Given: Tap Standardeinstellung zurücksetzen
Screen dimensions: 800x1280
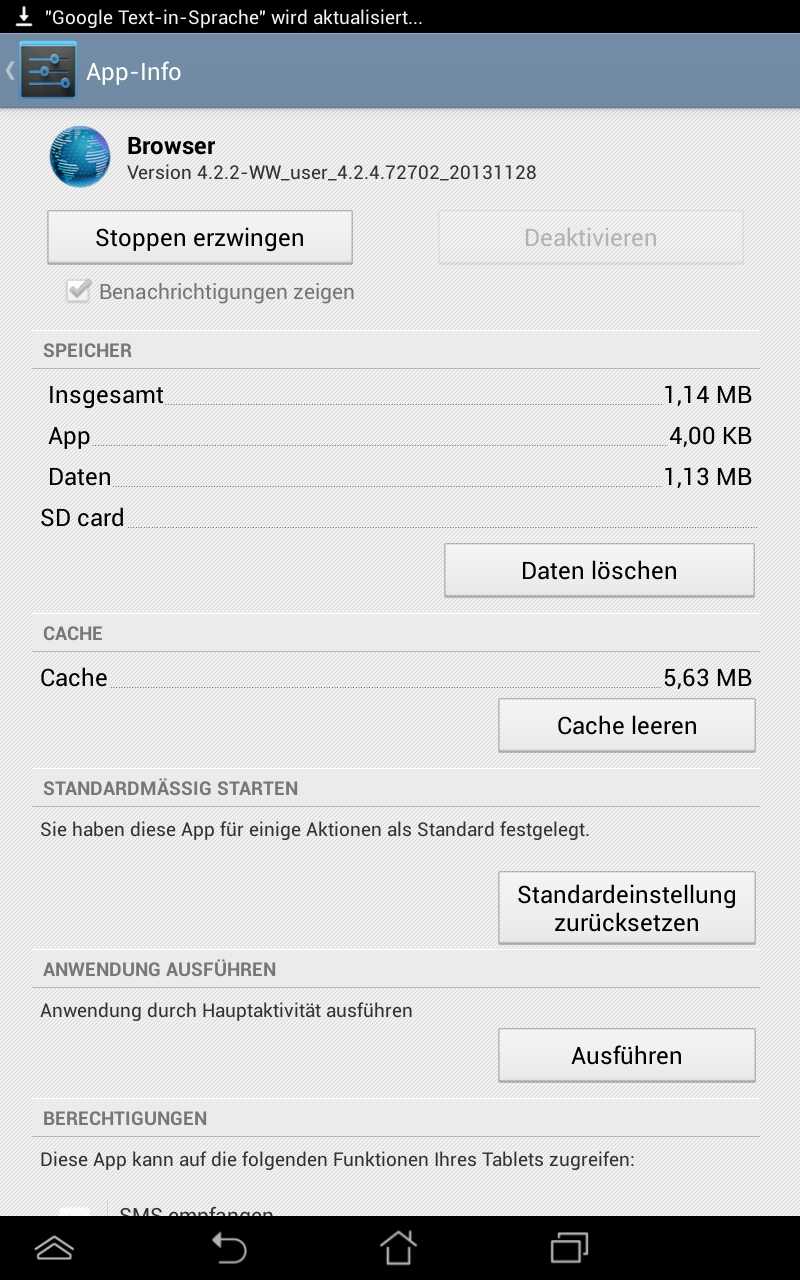Looking at the screenshot, I should coord(627,908).
